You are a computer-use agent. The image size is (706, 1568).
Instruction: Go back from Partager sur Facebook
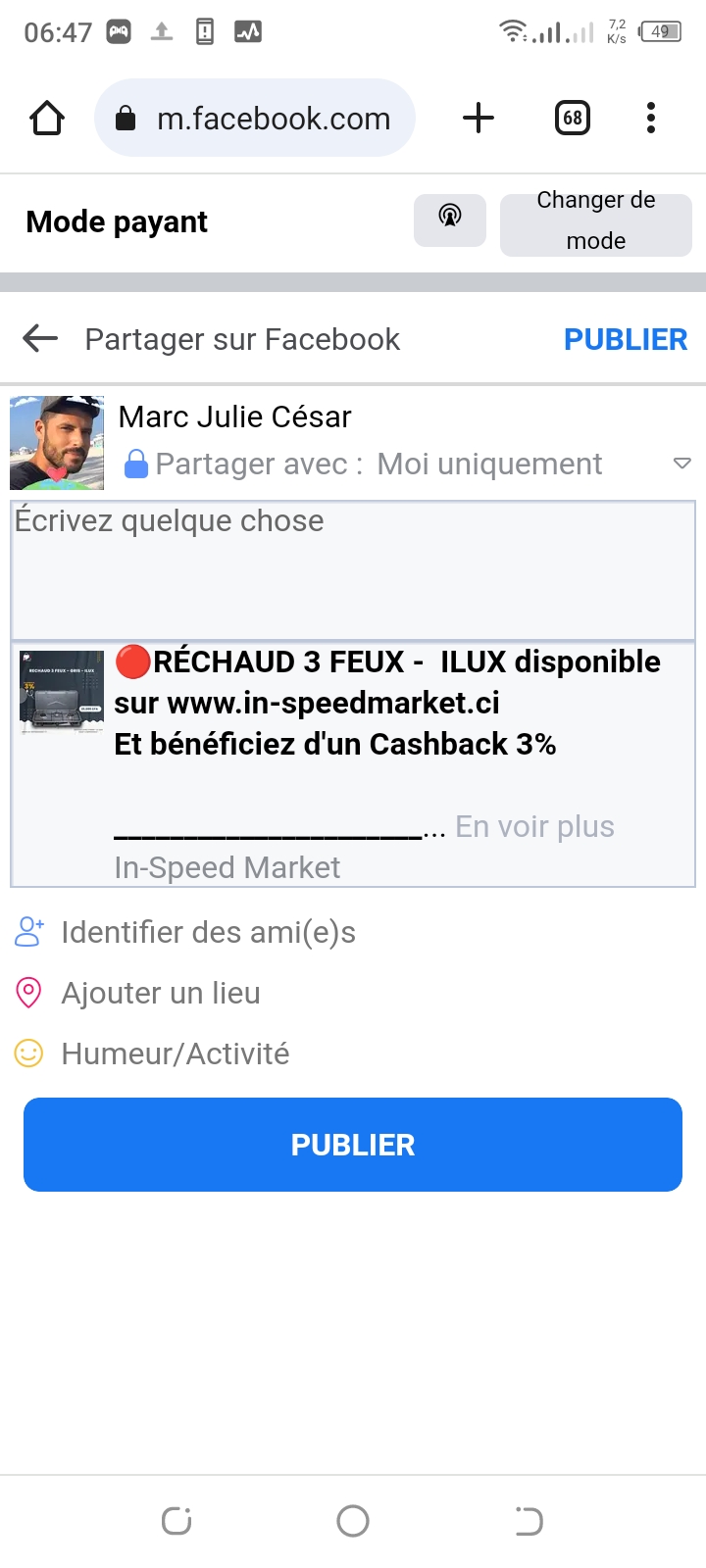40,339
